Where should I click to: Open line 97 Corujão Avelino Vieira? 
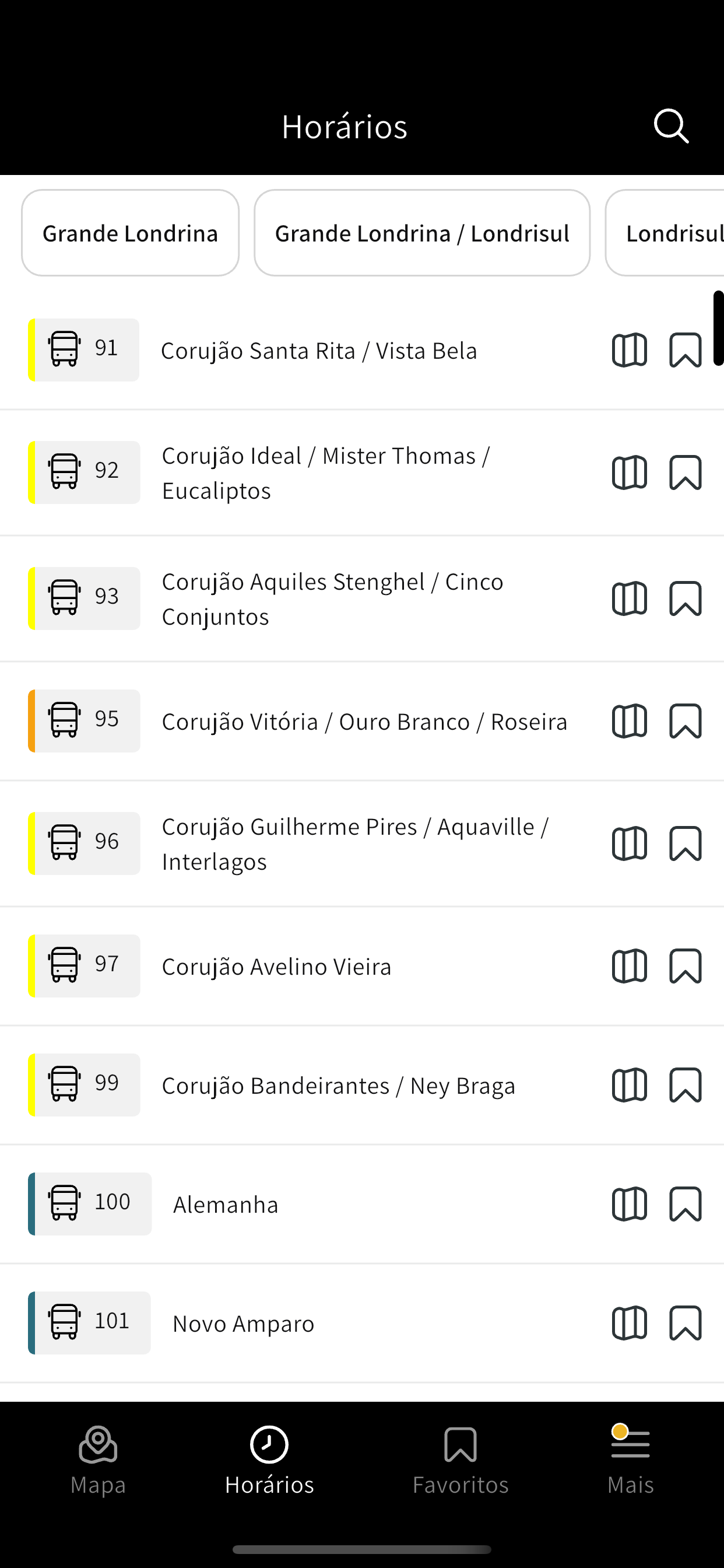click(276, 967)
